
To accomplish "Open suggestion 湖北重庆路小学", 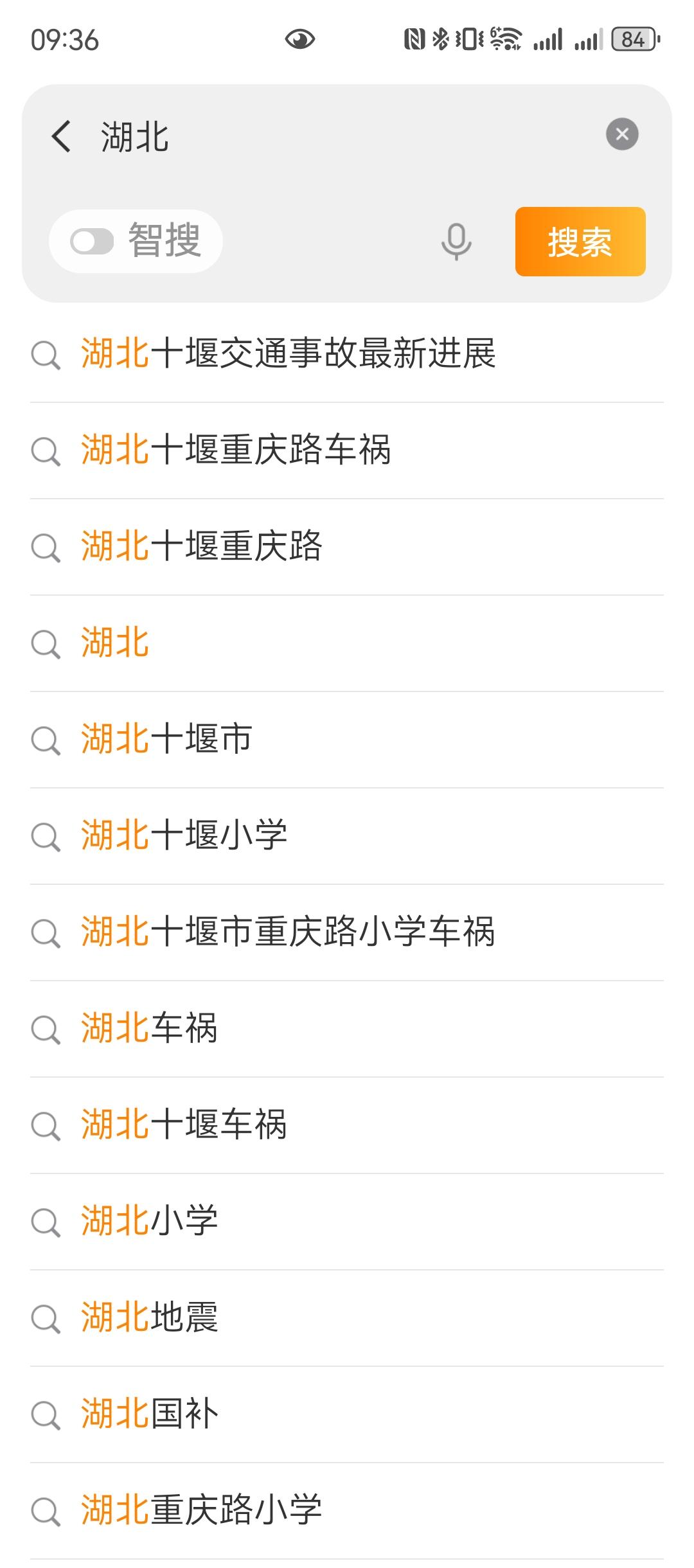I will (x=347, y=1511).
